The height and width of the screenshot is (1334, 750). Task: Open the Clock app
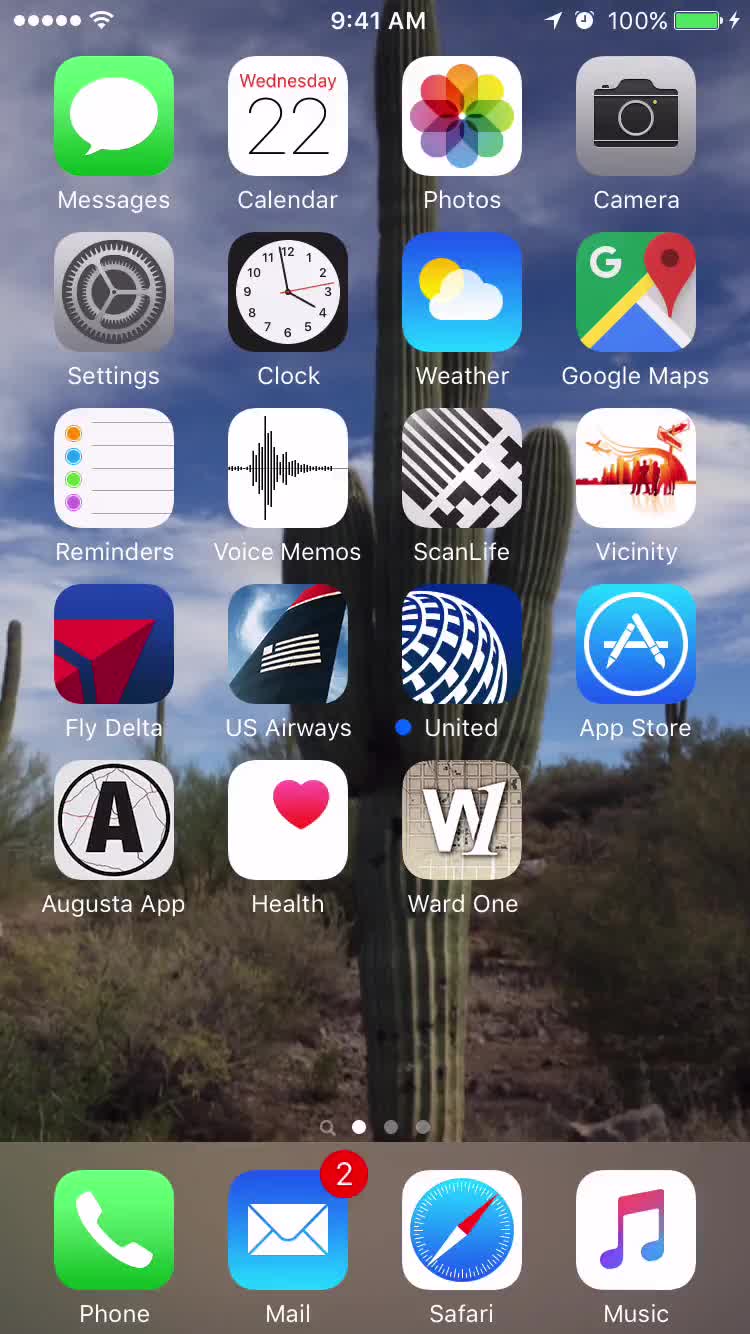pyautogui.click(x=288, y=293)
